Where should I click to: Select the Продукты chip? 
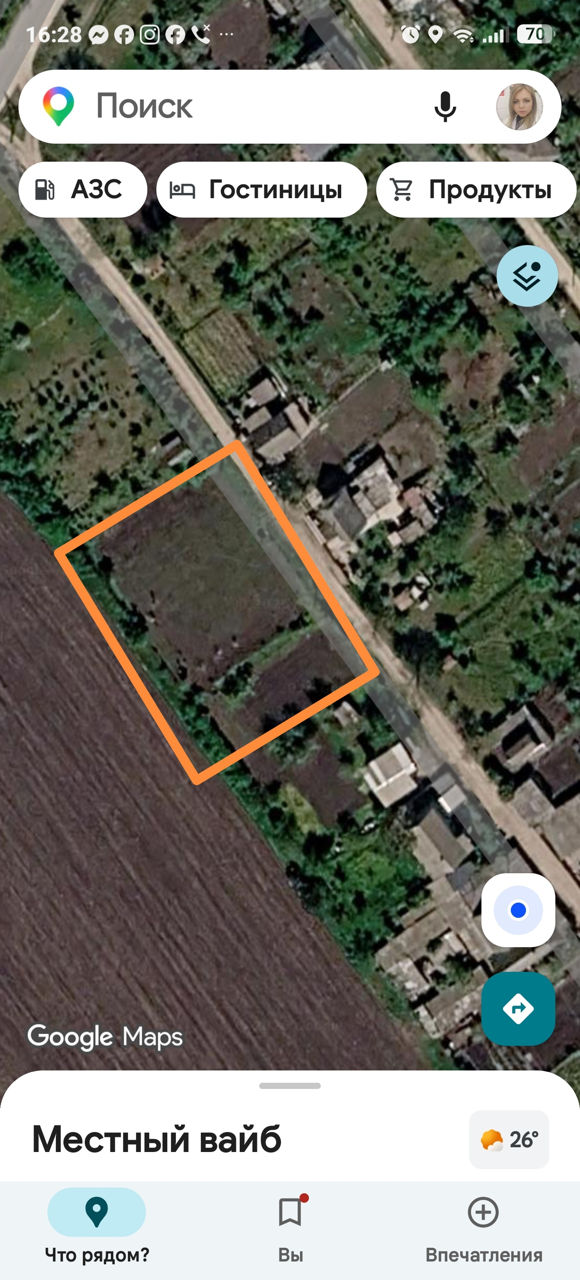(x=476, y=190)
